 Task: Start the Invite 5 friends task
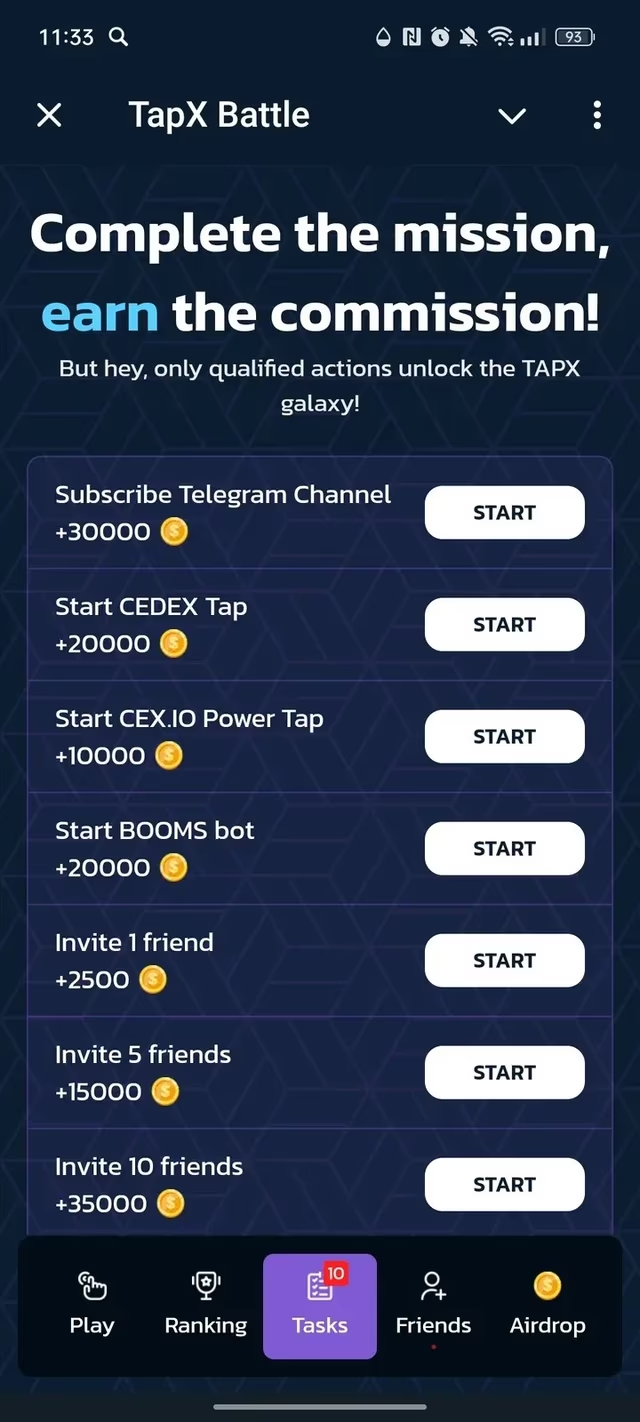pyautogui.click(x=504, y=1073)
